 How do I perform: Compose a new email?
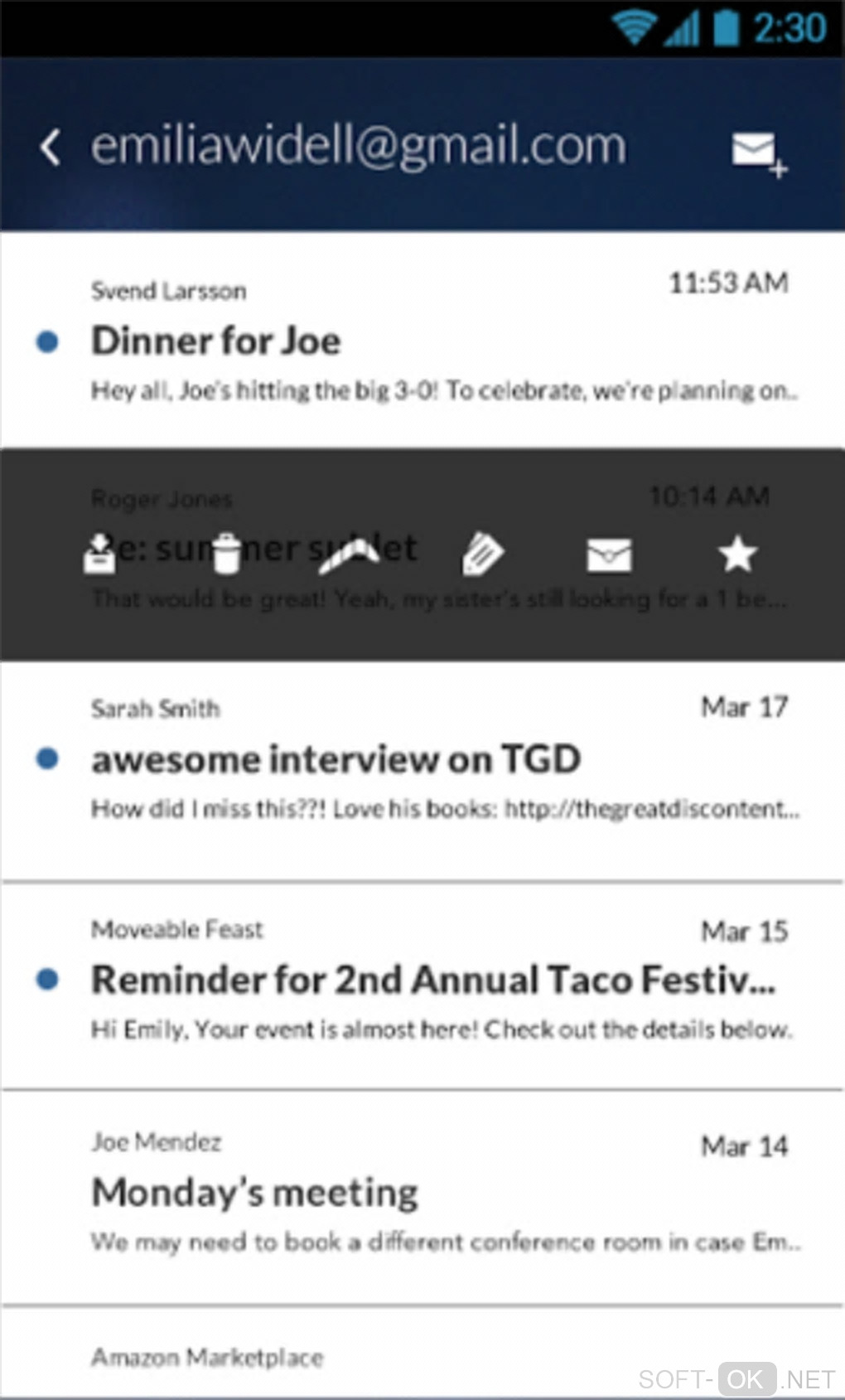pyautogui.click(x=758, y=153)
